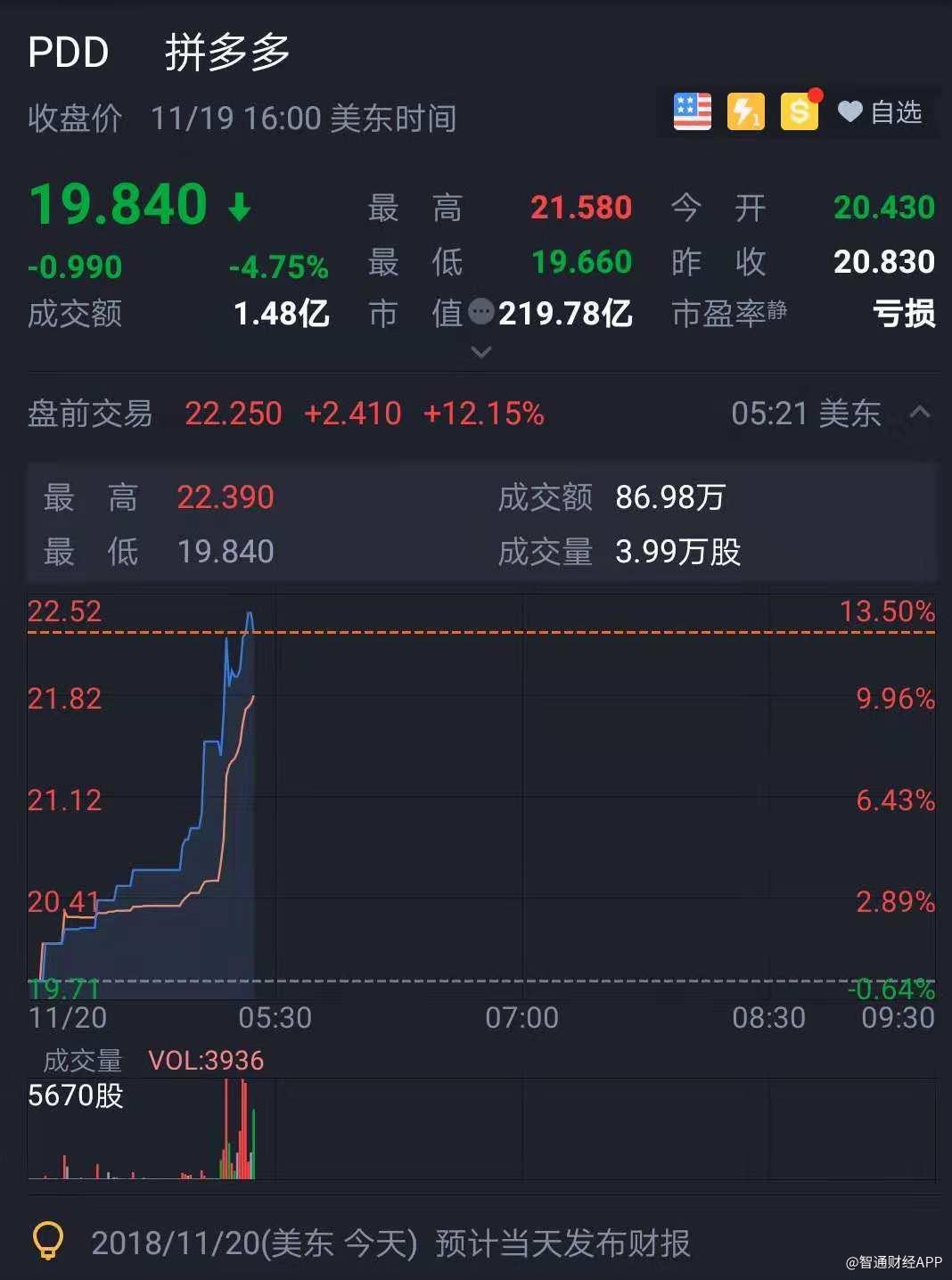The height and width of the screenshot is (1280, 952).
Task: Tap the 市值 info bubble icon
Action: pos(481,312)
